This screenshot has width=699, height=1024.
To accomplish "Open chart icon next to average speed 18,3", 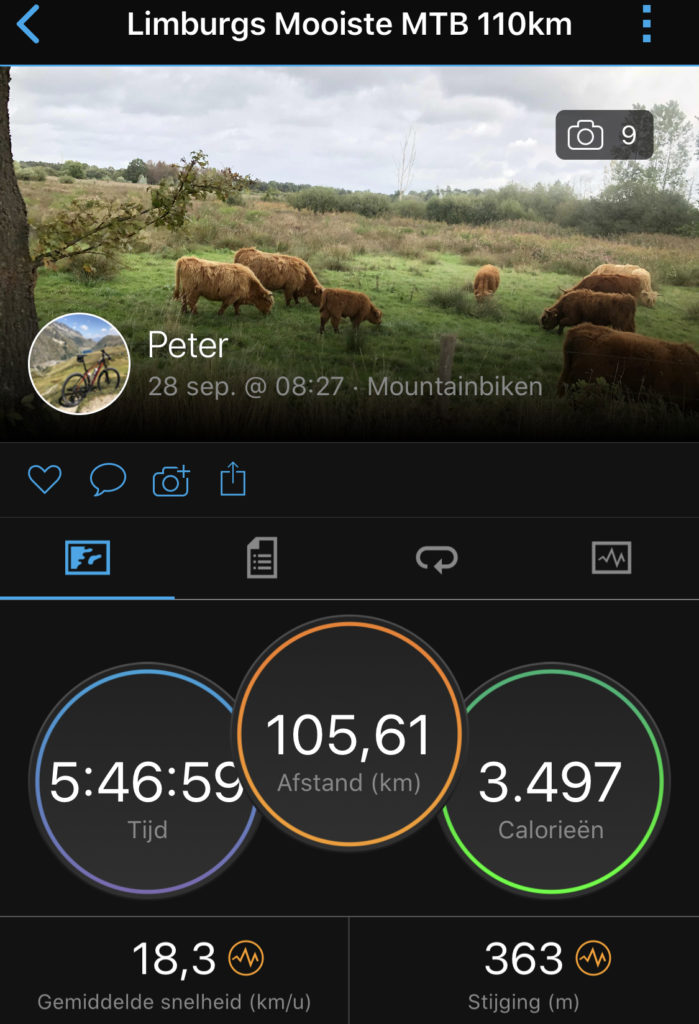I will coord(245,959).
